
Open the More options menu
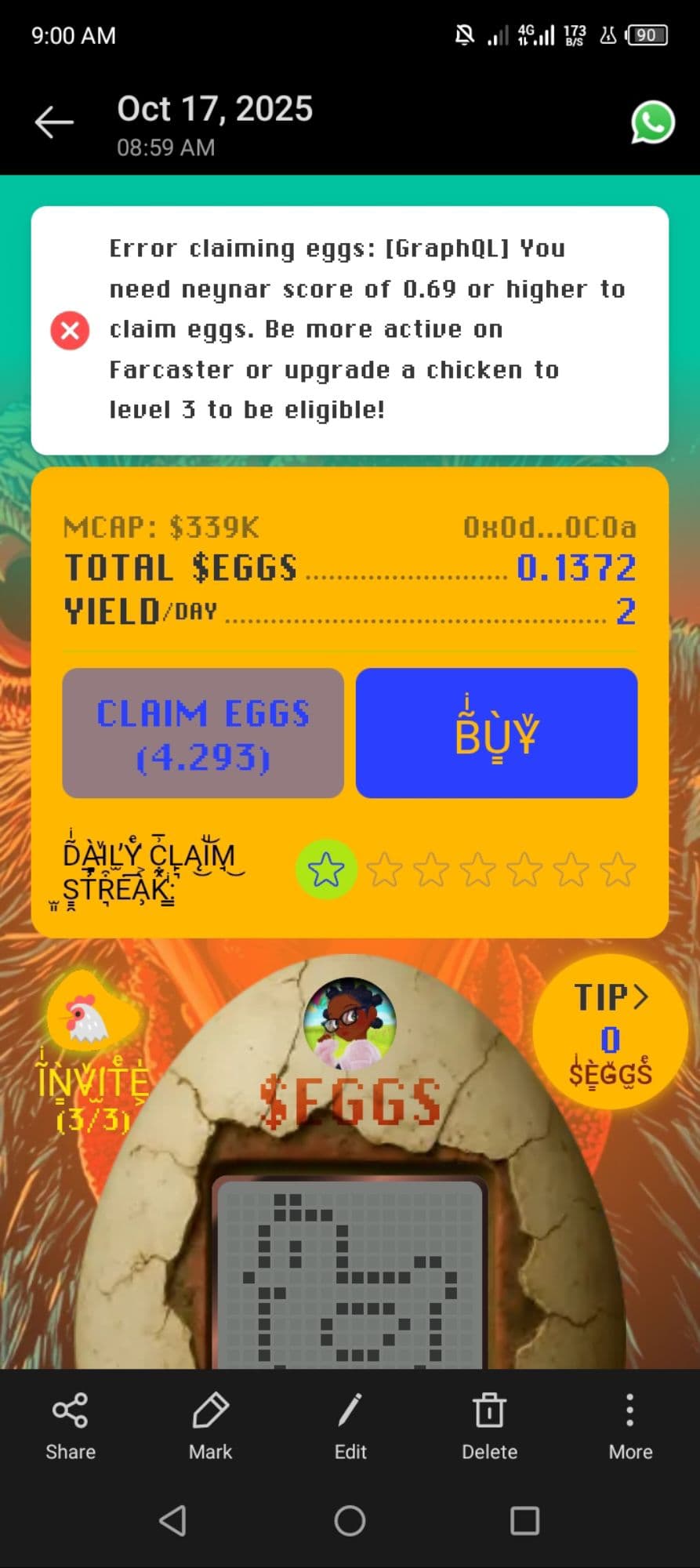pyautogui.click(x=629, y=1427)
